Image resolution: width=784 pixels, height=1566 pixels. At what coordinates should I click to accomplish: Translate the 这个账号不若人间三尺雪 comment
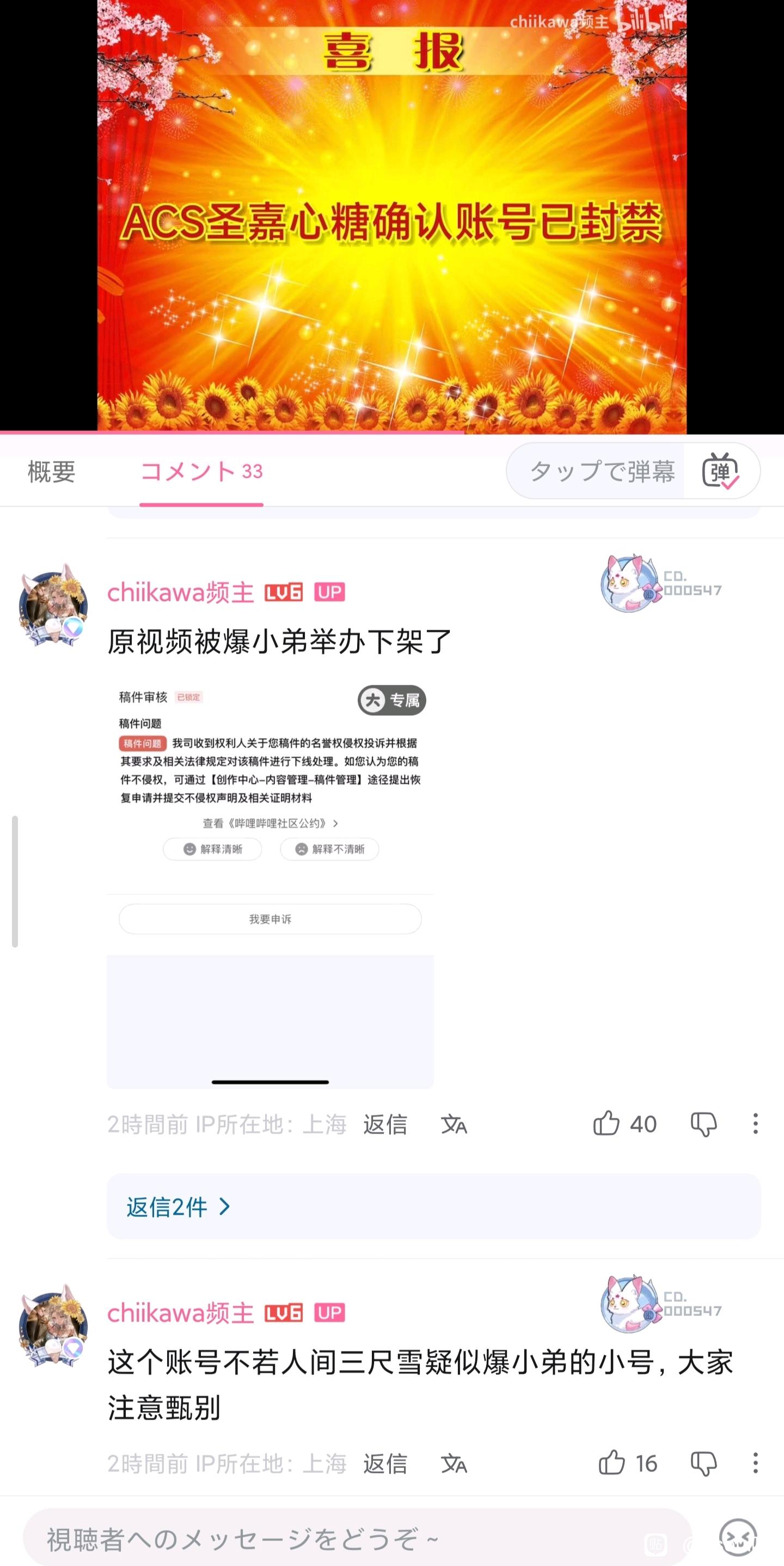click(454, 1464)
